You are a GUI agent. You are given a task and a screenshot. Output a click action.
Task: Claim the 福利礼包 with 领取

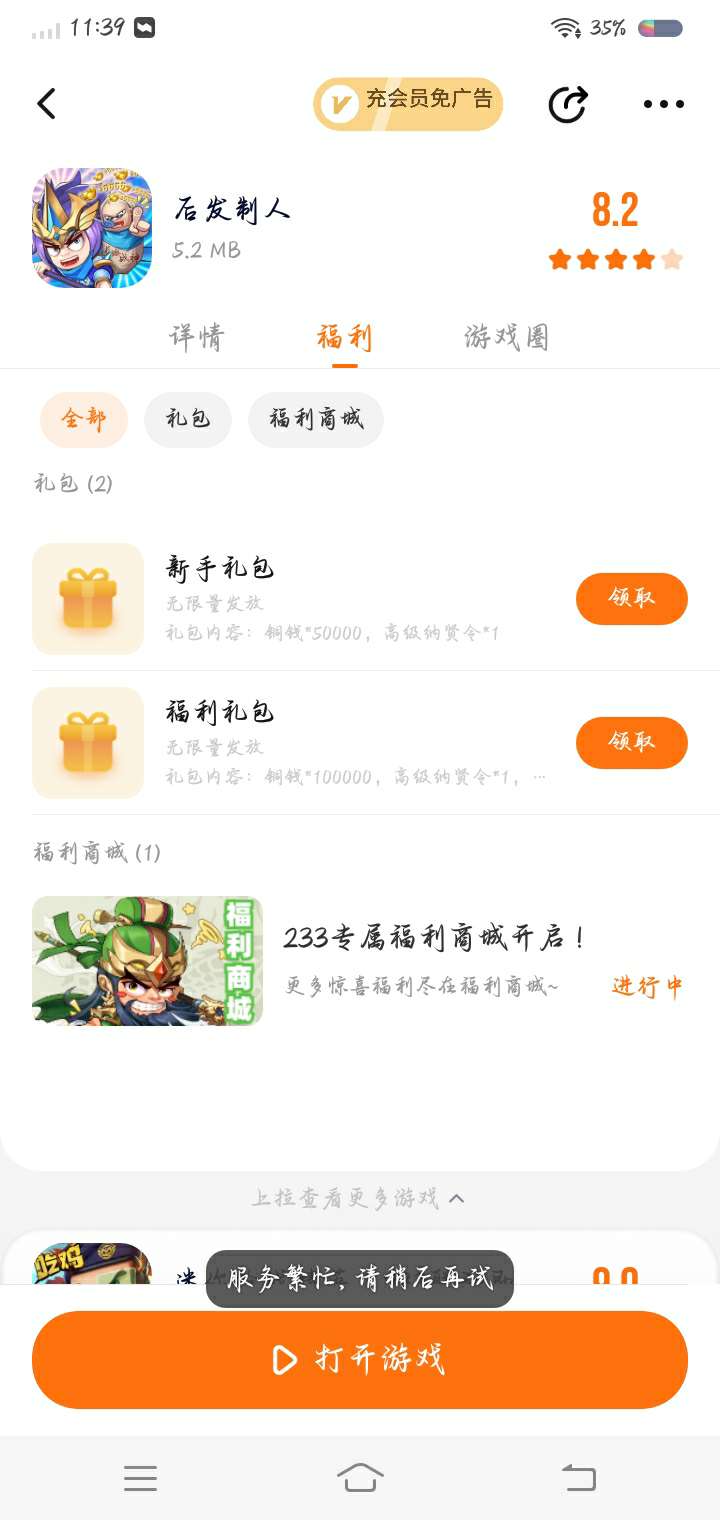click(631, 742)
